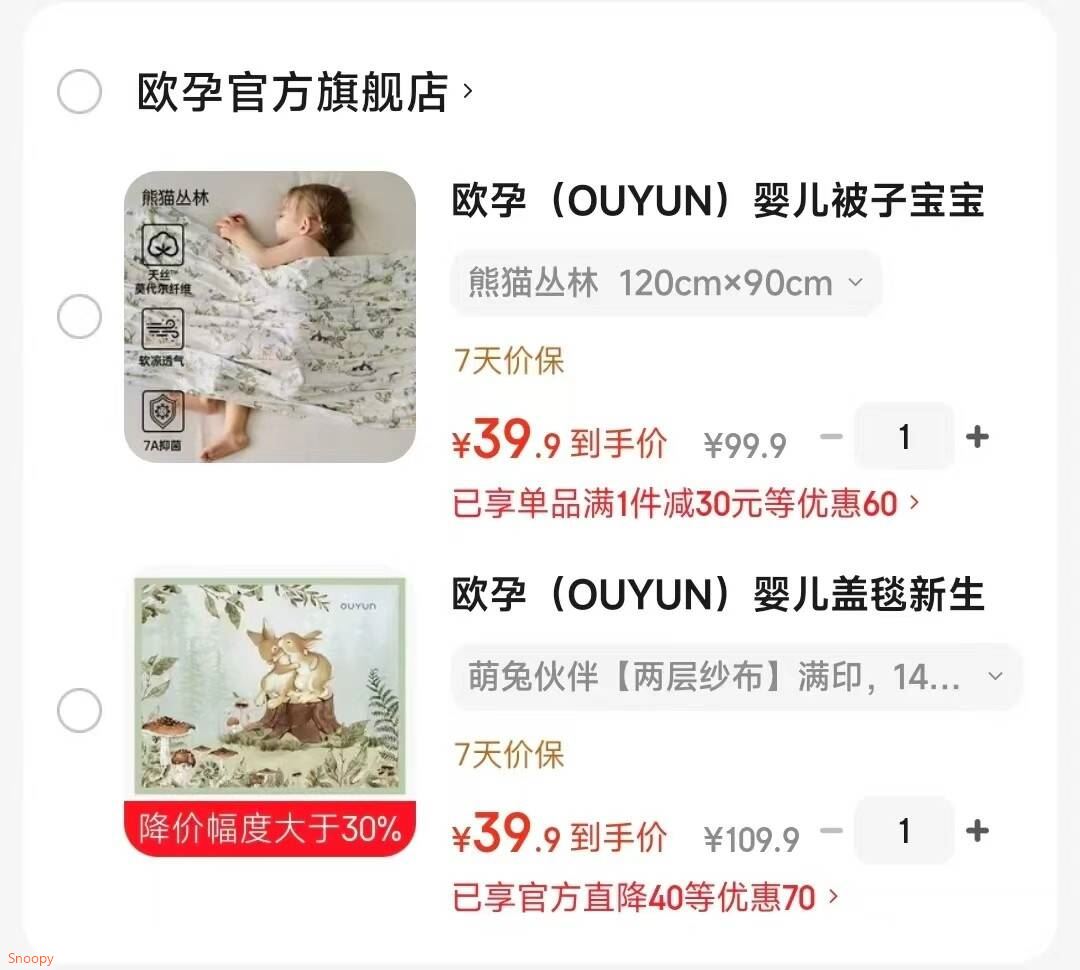
Task: Open the 熊猫丛林 baby quilt product image
Action: (x=270, y=317)
